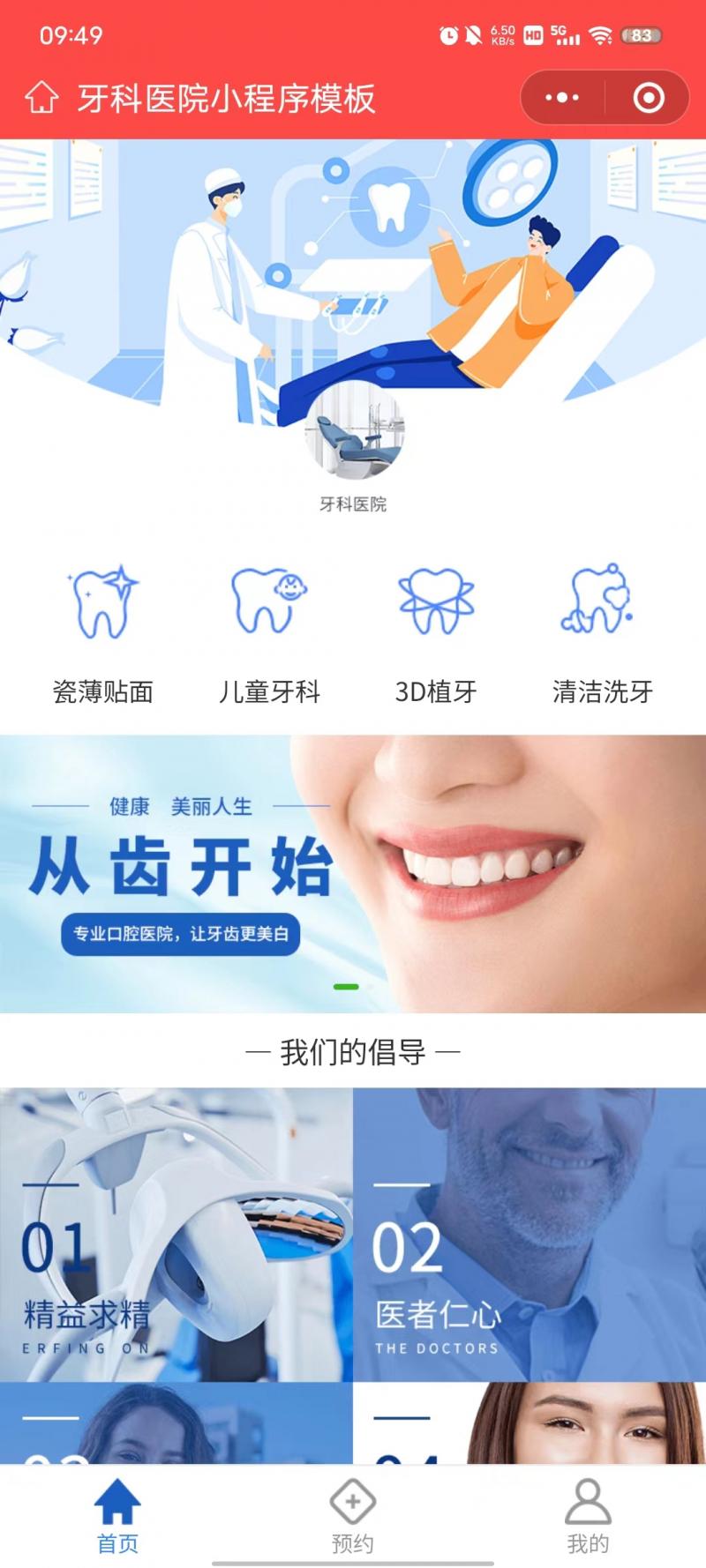Open the 从齿开始 promotional banner
The width and height of the screenshot is (706, 1568).
coord(353,873)
